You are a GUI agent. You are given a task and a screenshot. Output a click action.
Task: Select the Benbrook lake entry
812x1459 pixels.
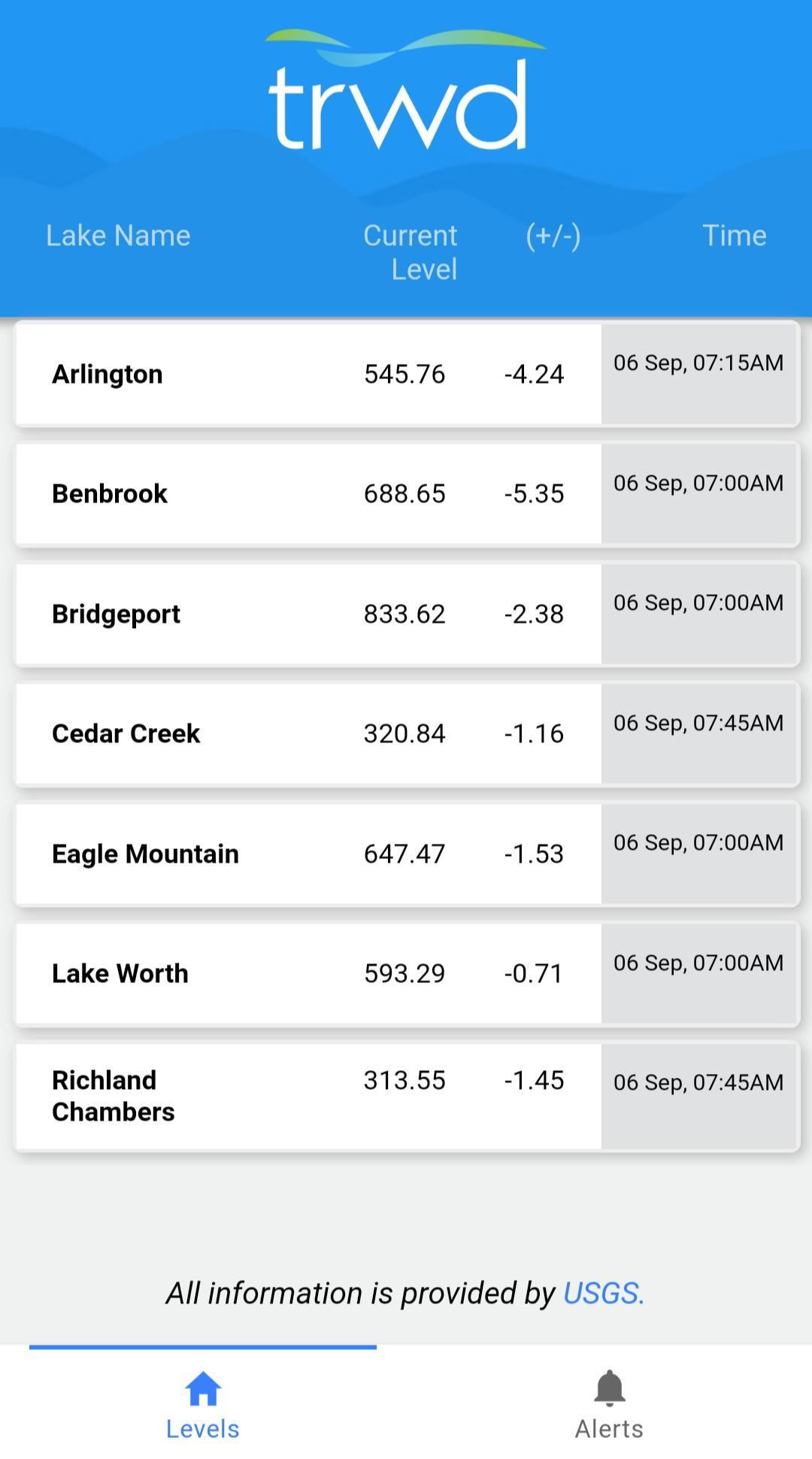[301, 494]
